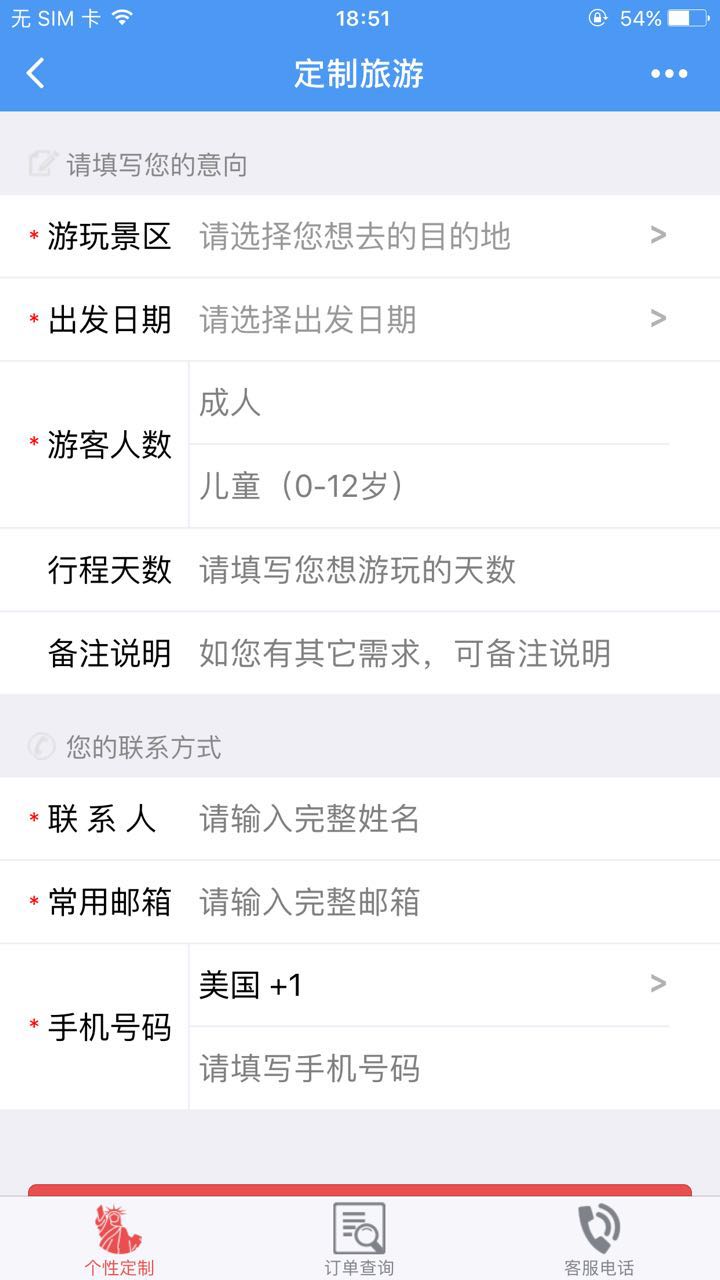
Task: Tap the 请填写手机号码 phone field
Action: [430, 1068]
